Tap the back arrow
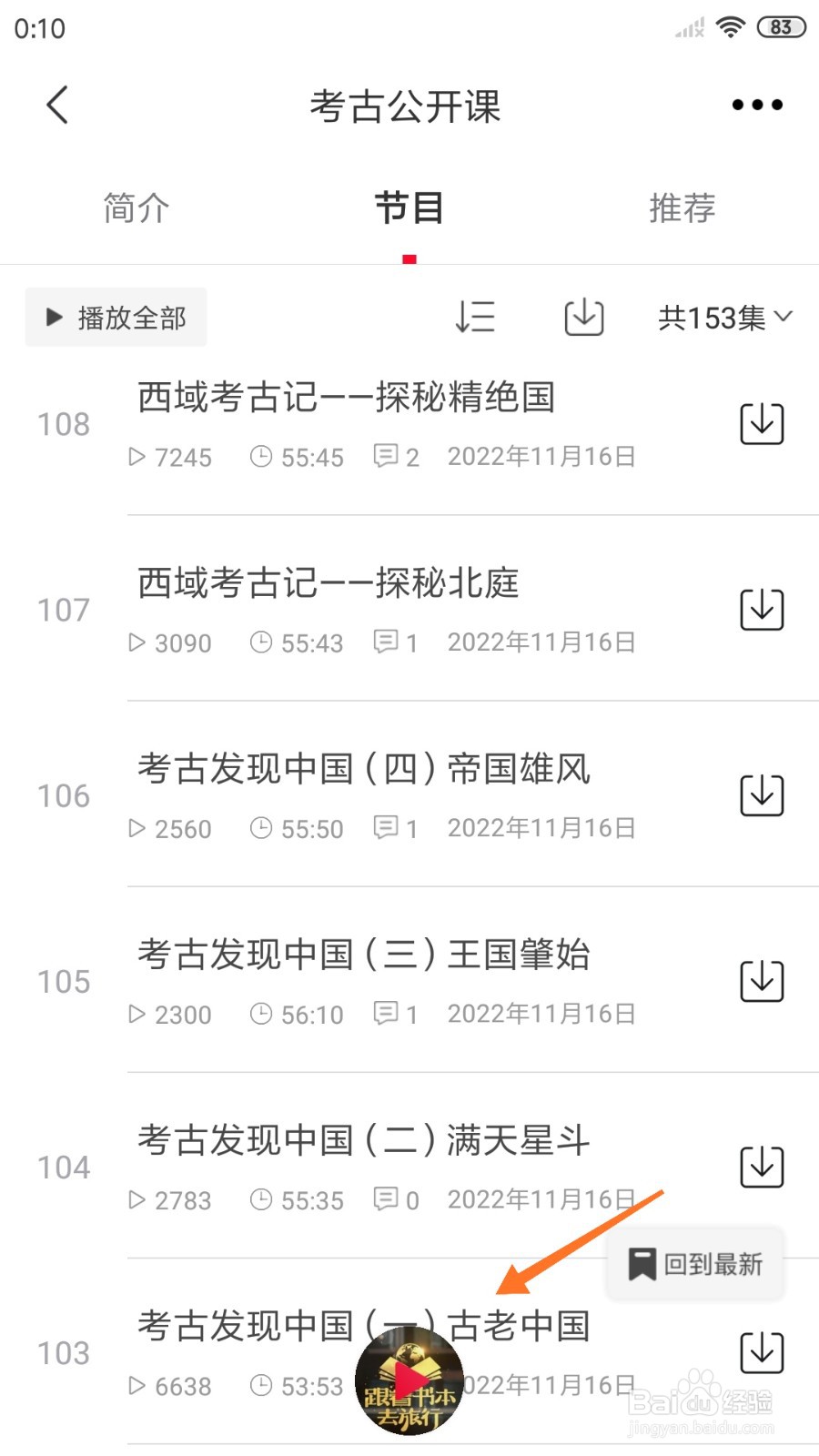Image resolution: width=819 pixels, height=1456 pixels. [x=56, y=104]
